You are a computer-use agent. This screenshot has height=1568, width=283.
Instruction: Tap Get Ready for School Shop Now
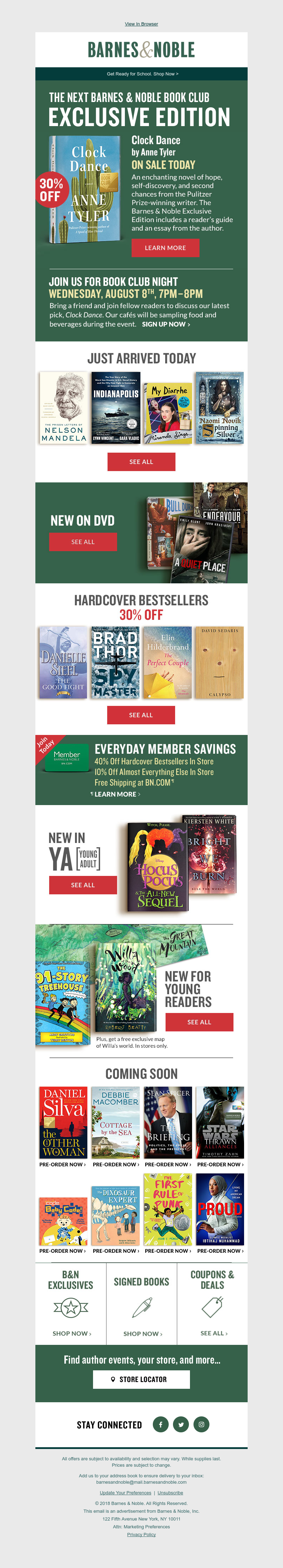pyautogui.click(x=142, y=74)
